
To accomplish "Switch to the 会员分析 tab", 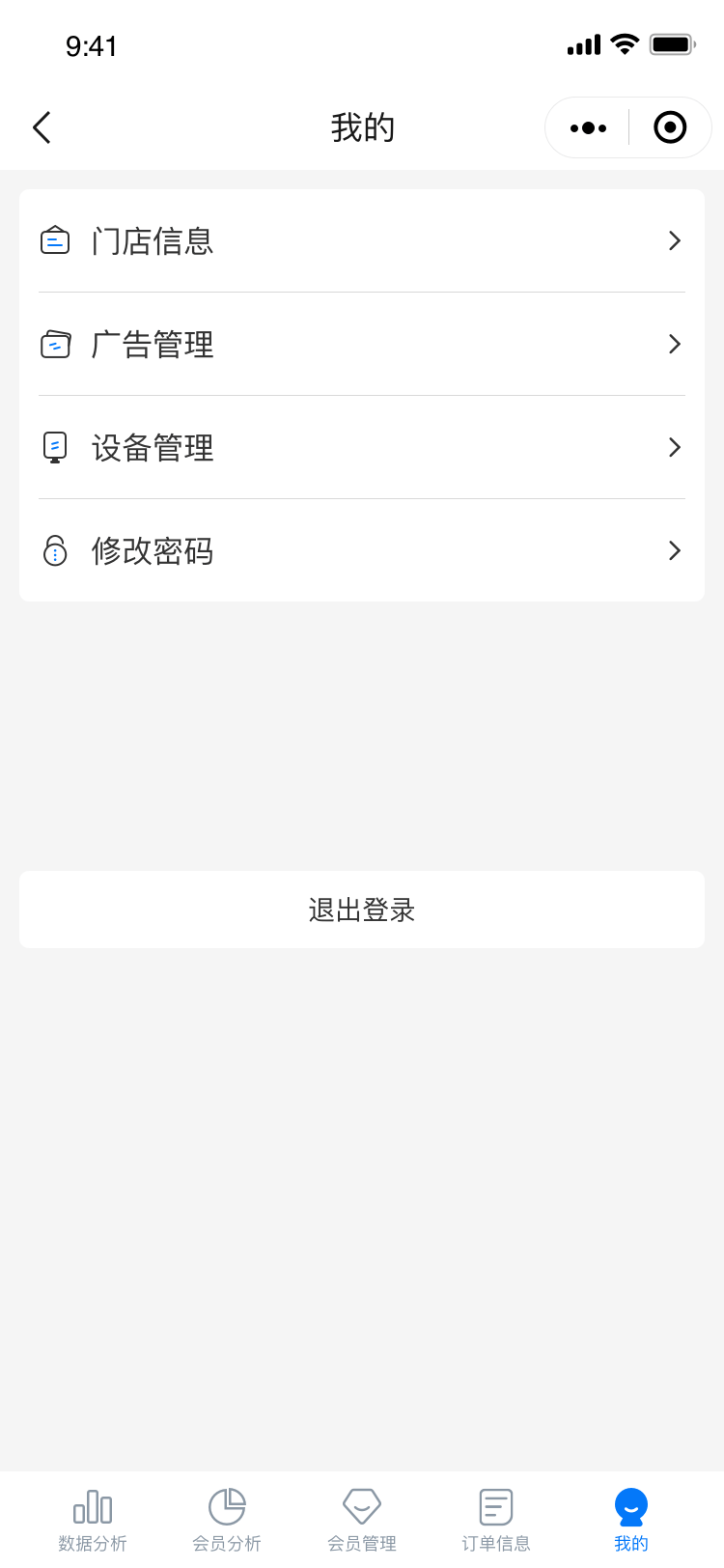I will [227, 1520].
